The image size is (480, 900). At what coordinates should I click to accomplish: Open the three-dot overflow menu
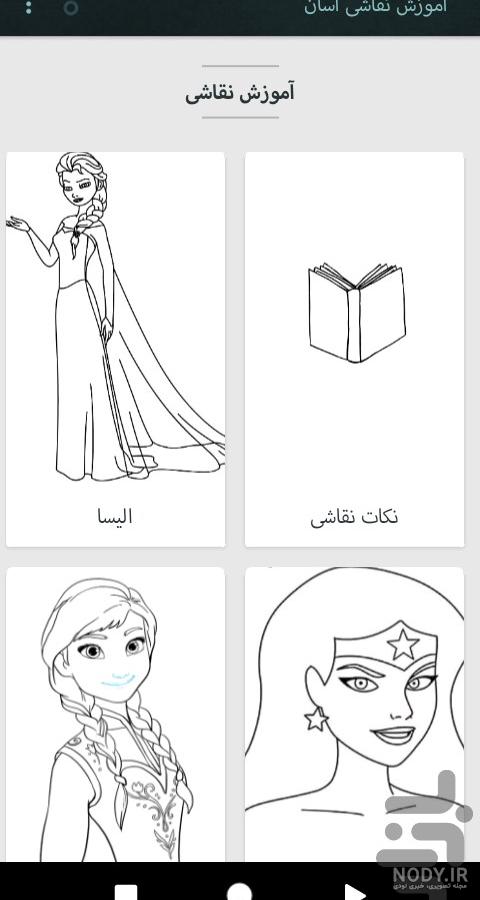point(29,7)
